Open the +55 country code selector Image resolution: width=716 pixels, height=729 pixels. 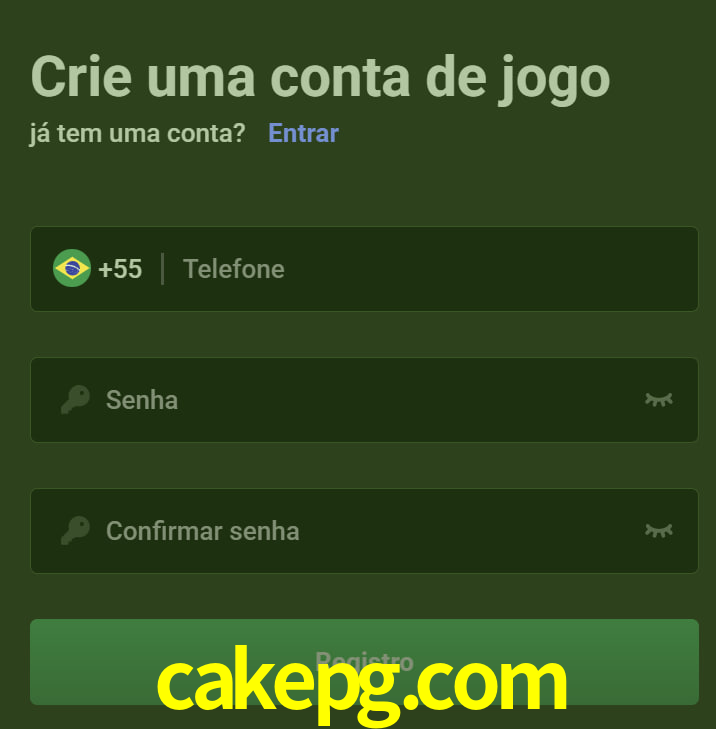click(x=98, y=269)
